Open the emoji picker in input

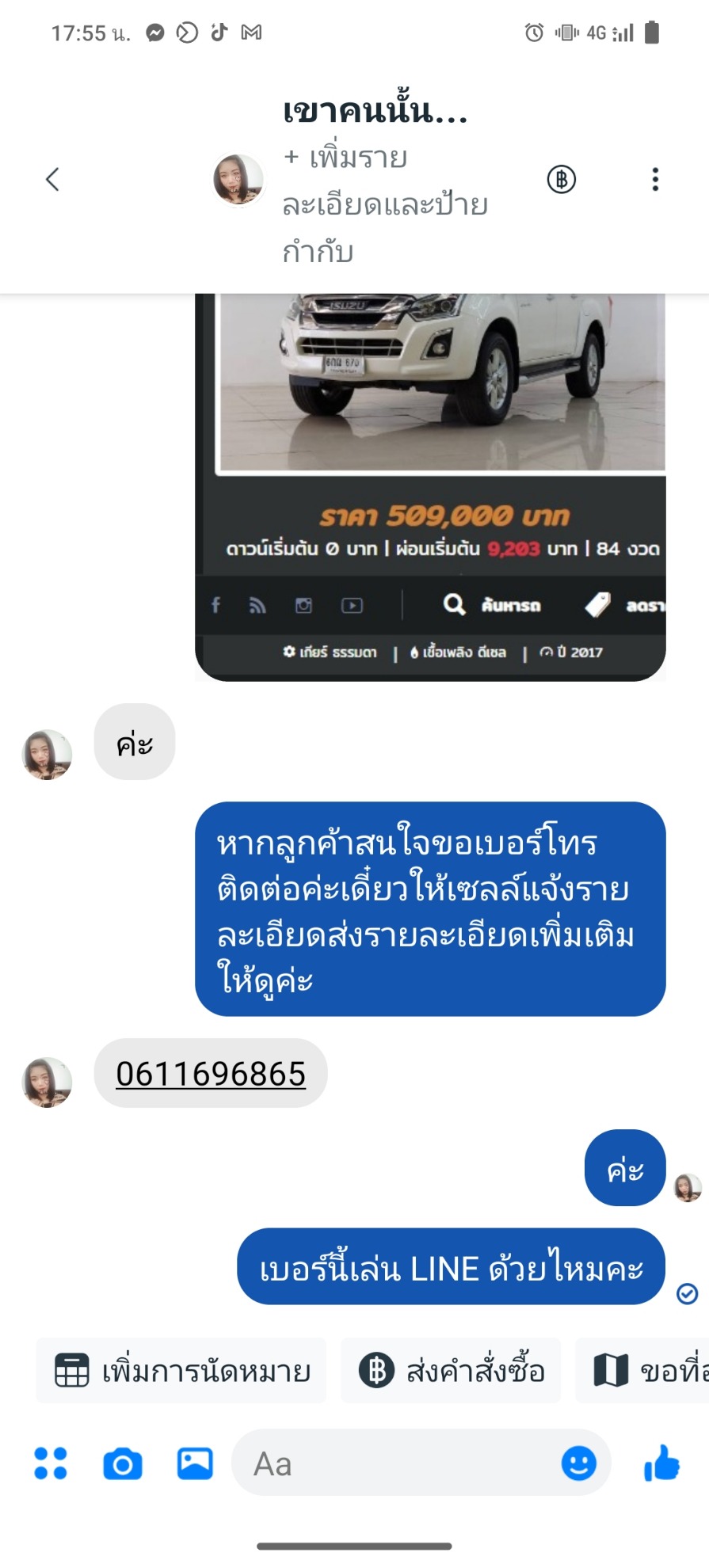(x=579, y=1463)
